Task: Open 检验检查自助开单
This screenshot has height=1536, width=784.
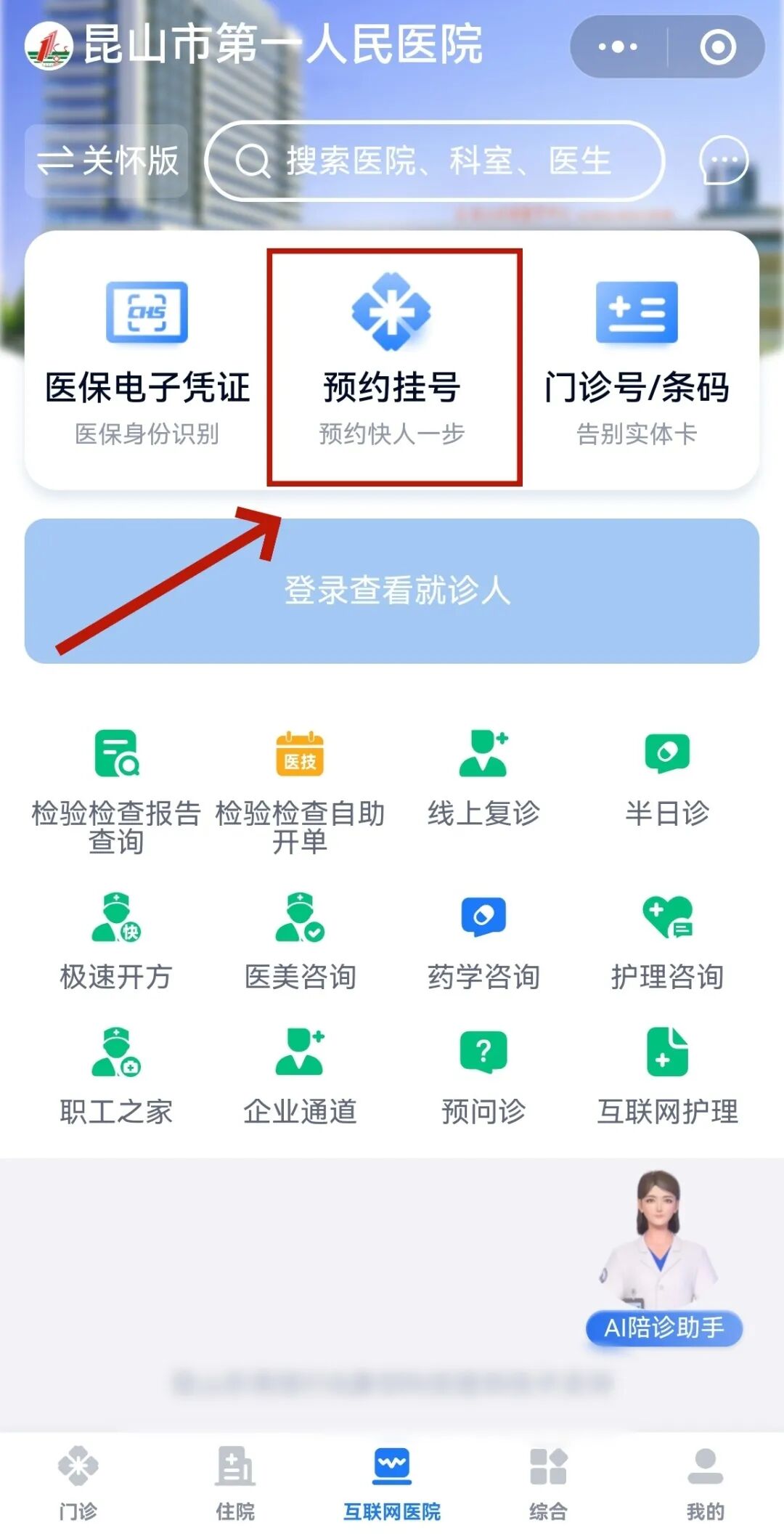Action: [x=300, y=792]
